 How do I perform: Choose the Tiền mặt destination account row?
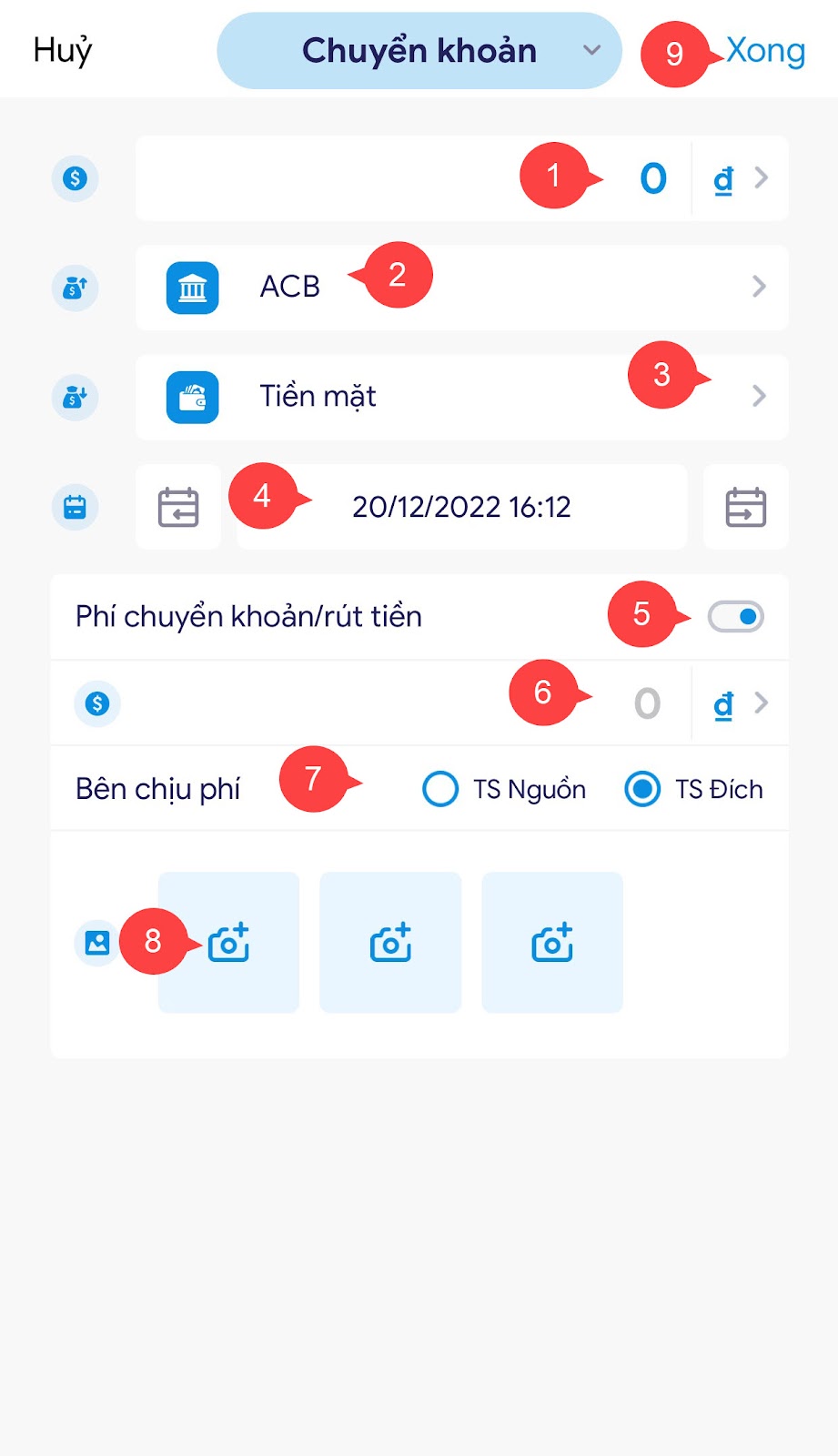(462, 397)
